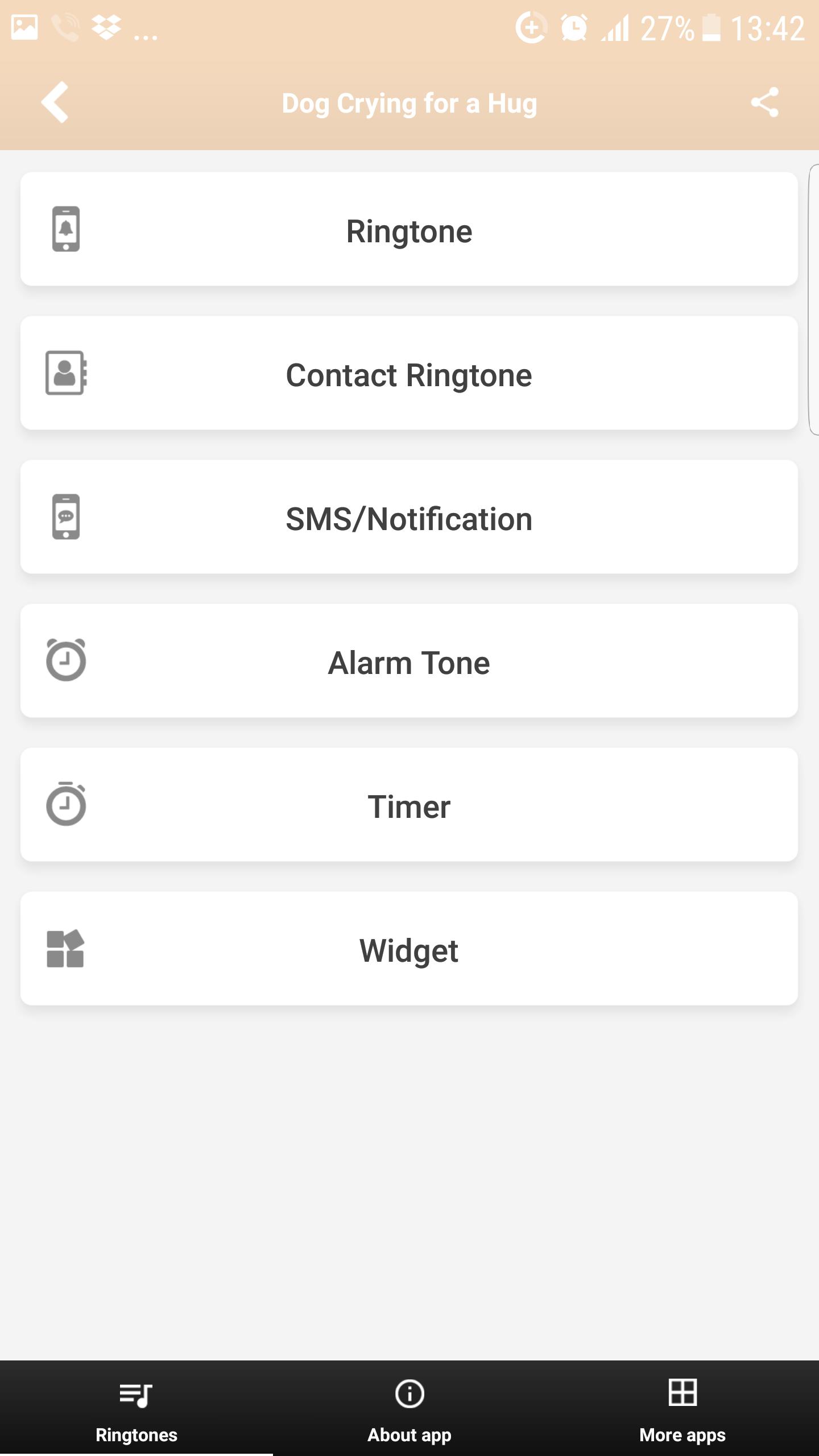Switch to the Ringtones tab
This screenshot has height=1456, width=819.
tap(136, 1408)
